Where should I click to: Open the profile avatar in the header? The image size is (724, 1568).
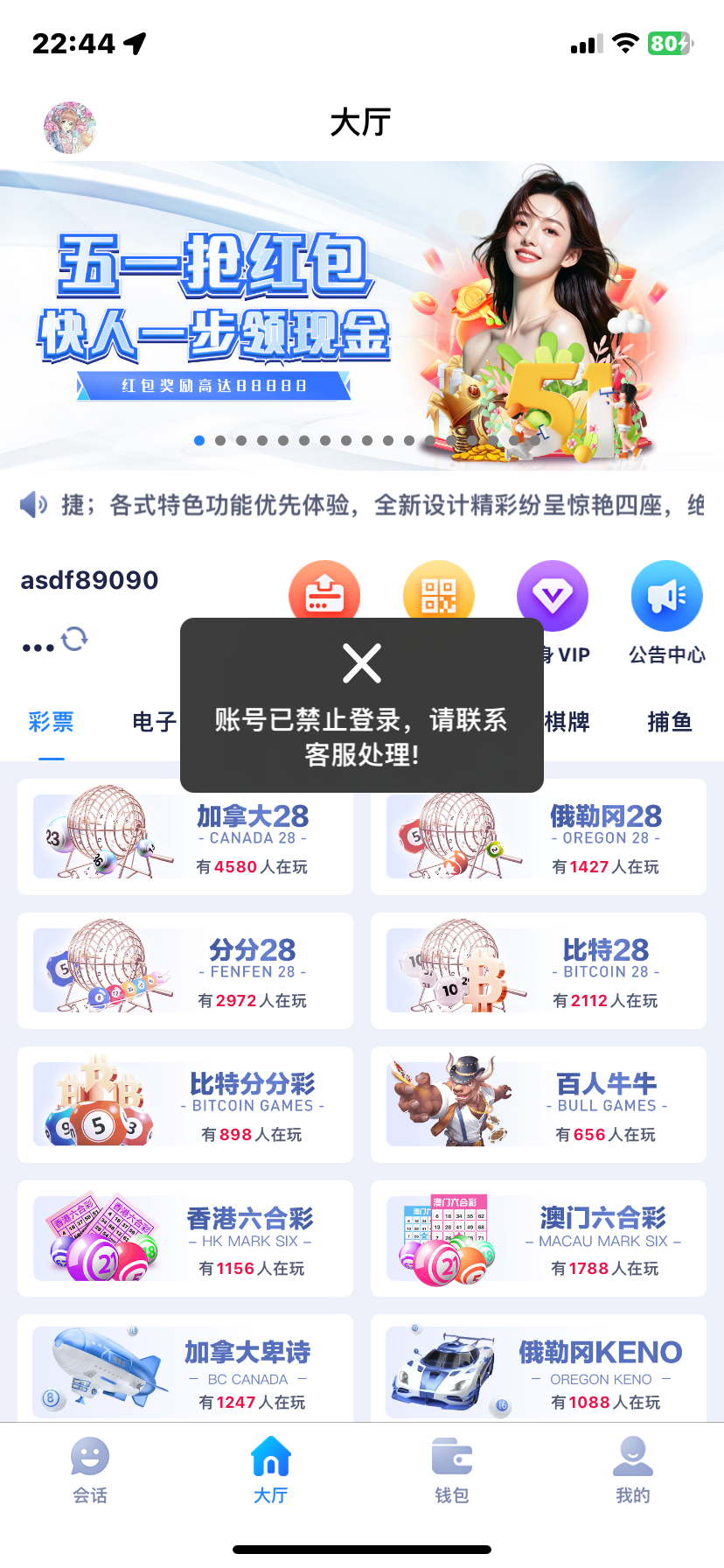(70, 127)
